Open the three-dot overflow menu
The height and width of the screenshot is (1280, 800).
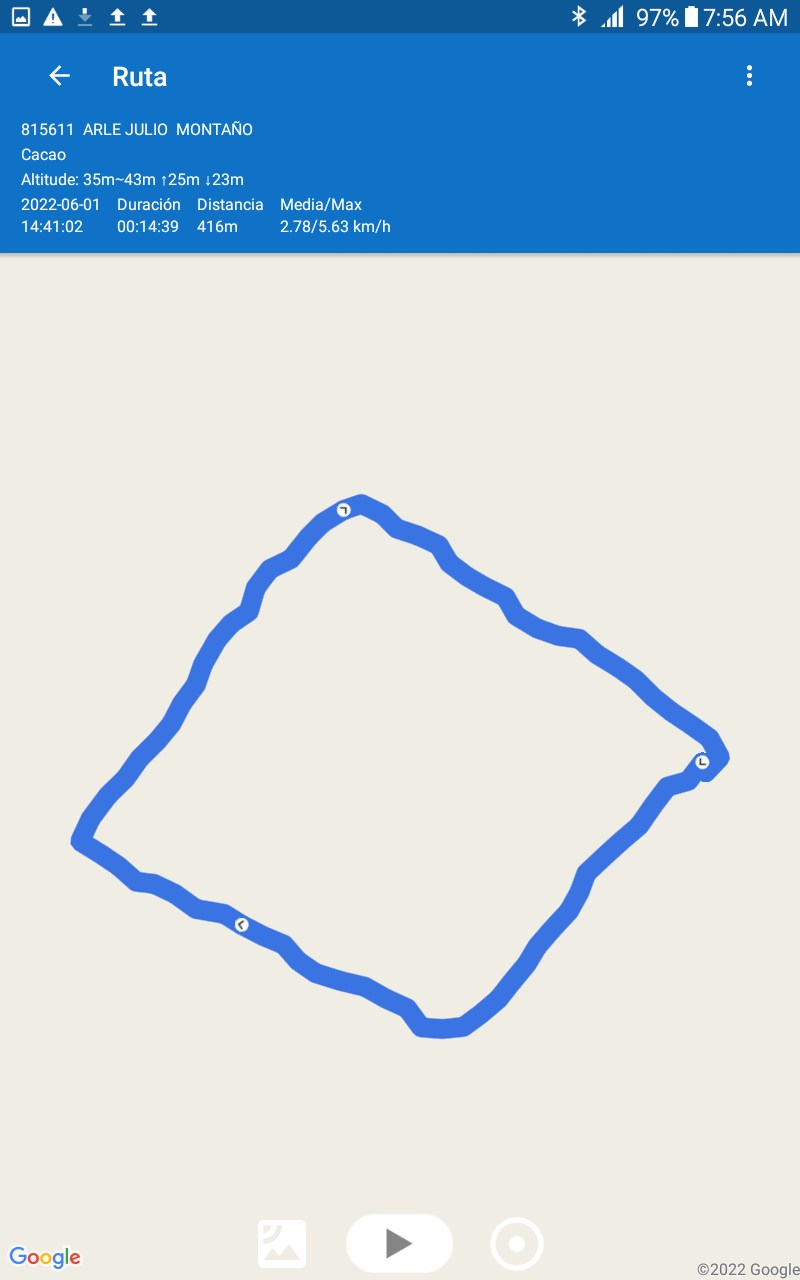pyautogui.click(x=749, y=76)
